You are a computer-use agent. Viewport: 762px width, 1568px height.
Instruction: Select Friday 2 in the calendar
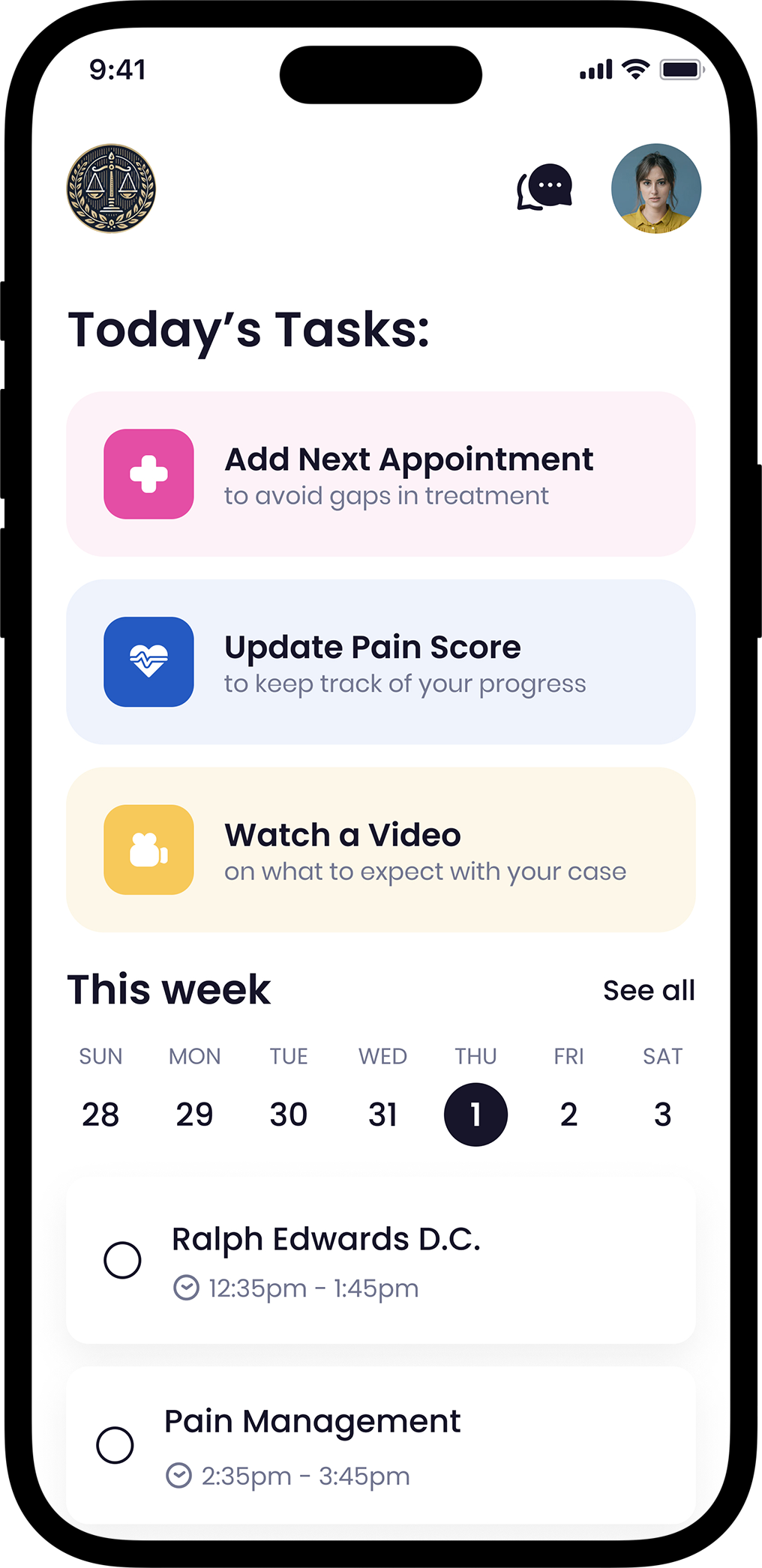569,1114
